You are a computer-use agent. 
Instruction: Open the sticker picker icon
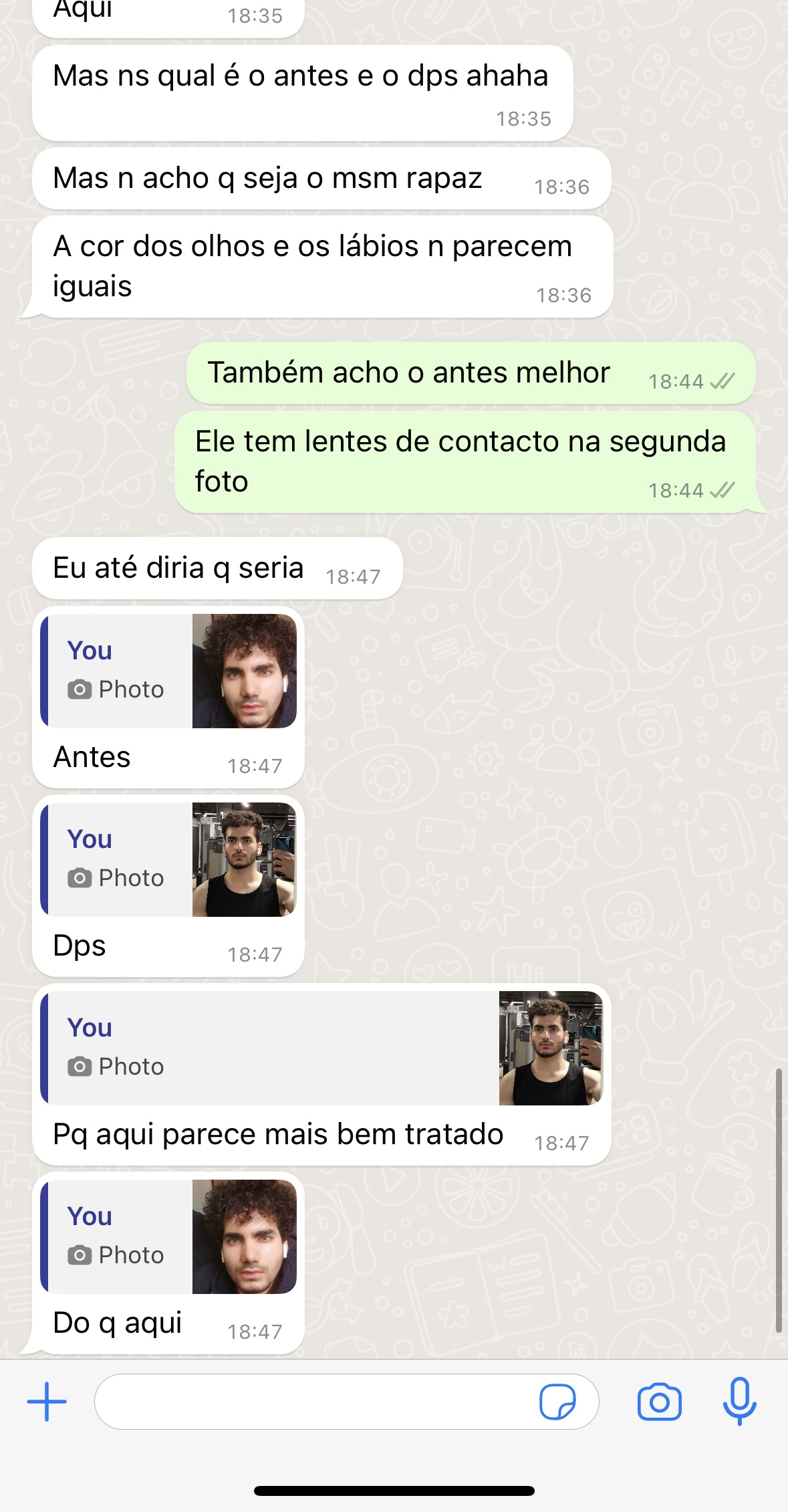point(557,1401)
